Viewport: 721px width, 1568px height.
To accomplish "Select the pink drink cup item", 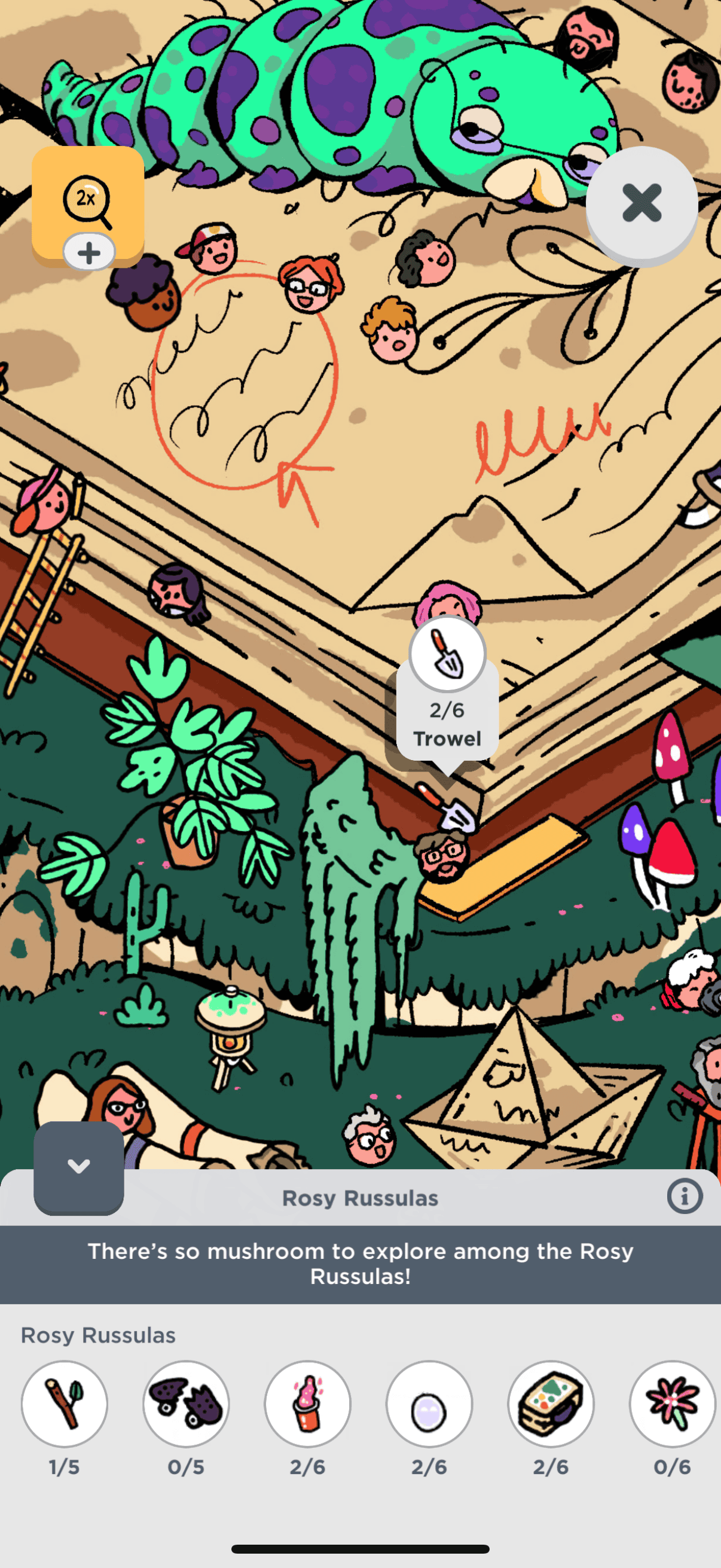I will tap(308, 1404).
